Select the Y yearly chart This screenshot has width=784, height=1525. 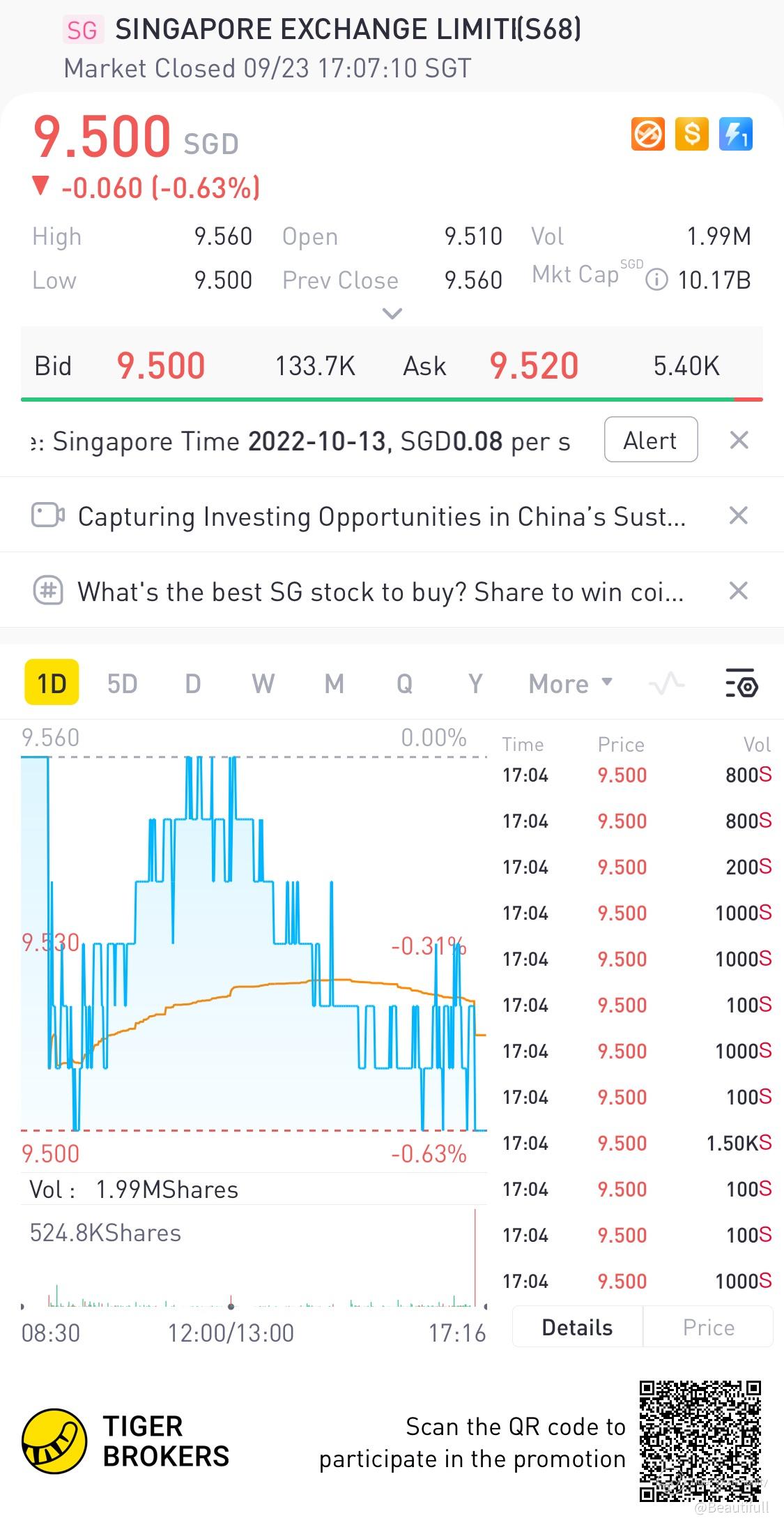pyautogui.click(x=475, y=684)
